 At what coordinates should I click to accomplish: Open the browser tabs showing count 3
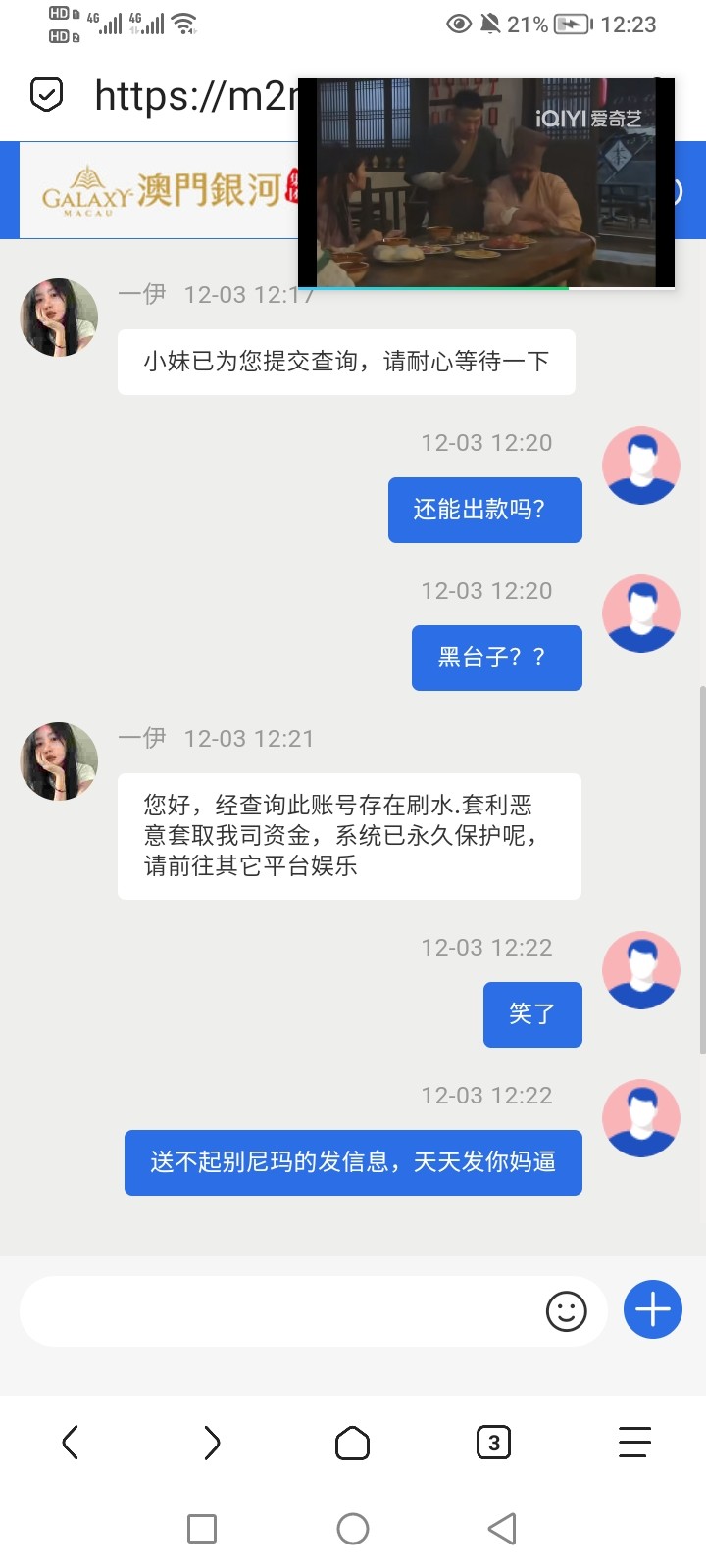(x=493, y=1442)
